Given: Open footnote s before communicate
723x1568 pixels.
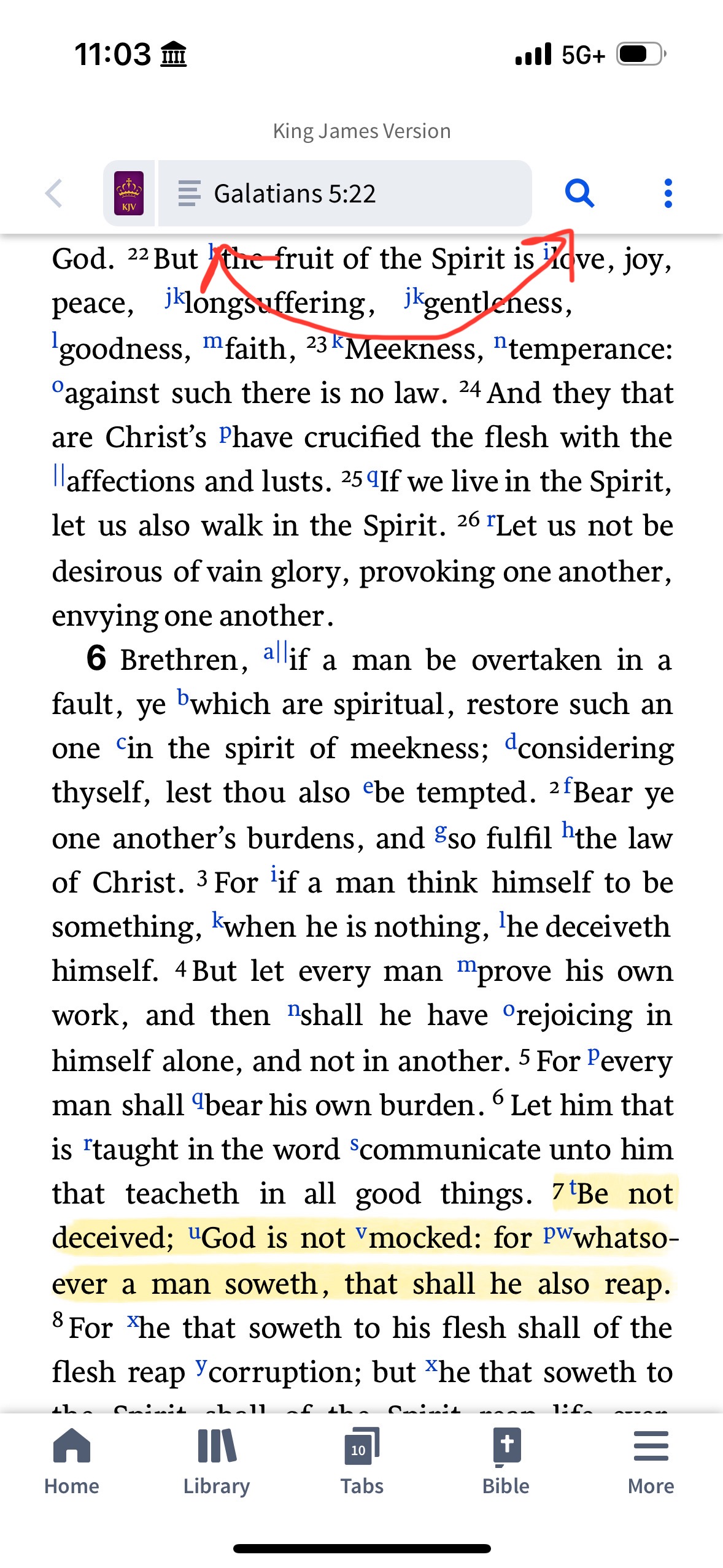Looking at the screenshot, I should pos(354,1143).
